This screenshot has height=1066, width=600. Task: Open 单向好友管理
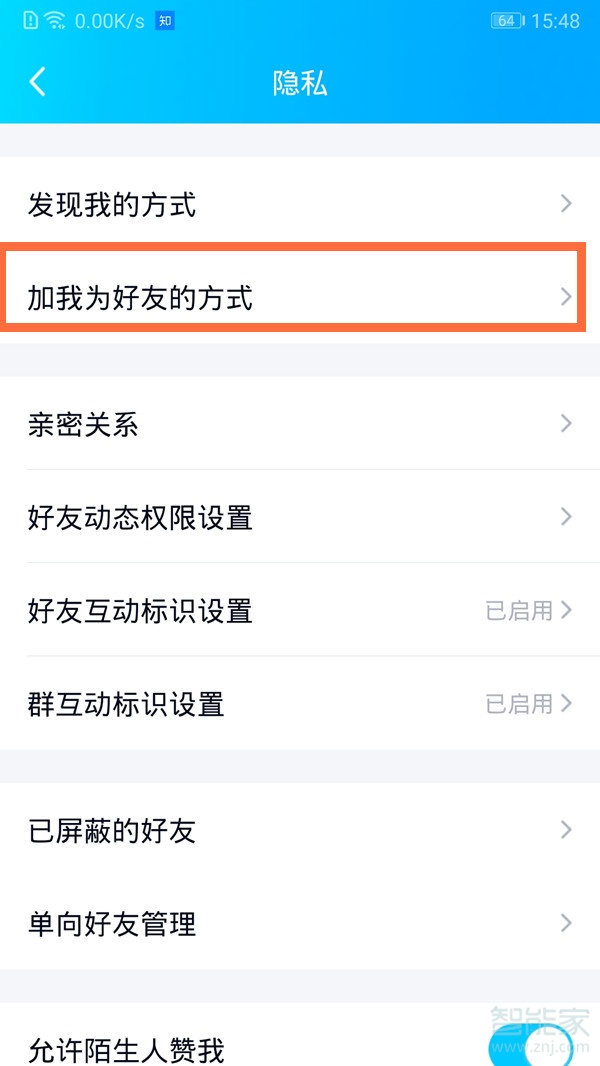300,923
